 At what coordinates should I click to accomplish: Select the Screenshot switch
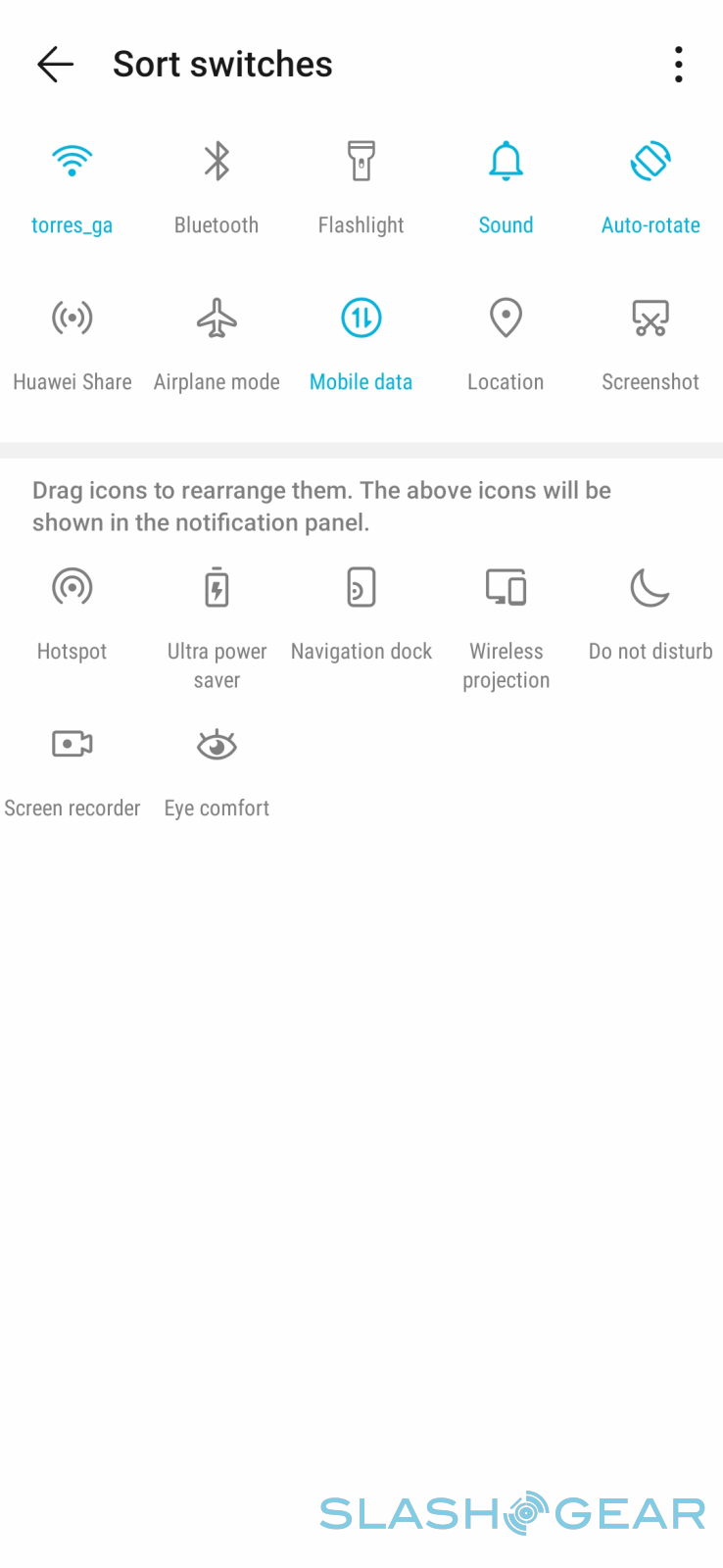tap(651, 318)
